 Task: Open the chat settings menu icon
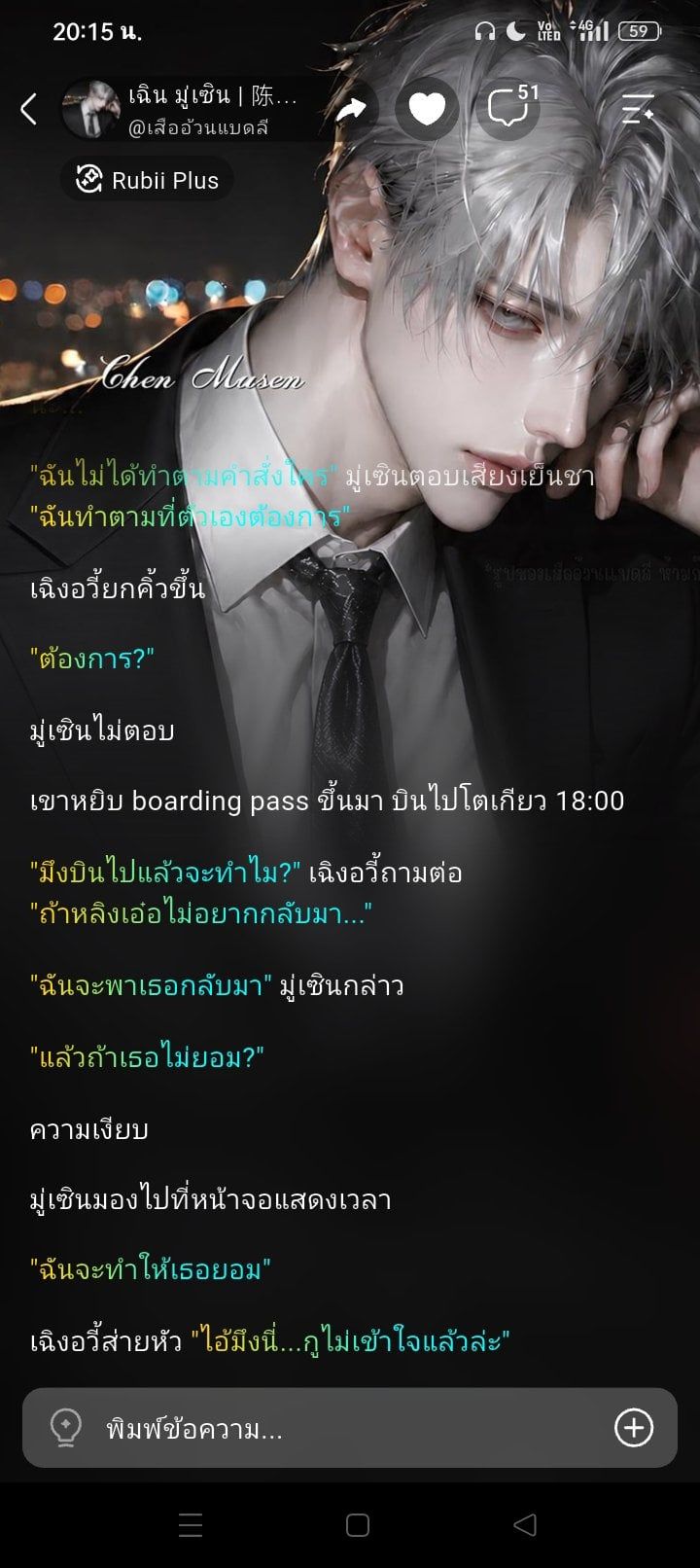pyautogui.click(x=637, y=109)
